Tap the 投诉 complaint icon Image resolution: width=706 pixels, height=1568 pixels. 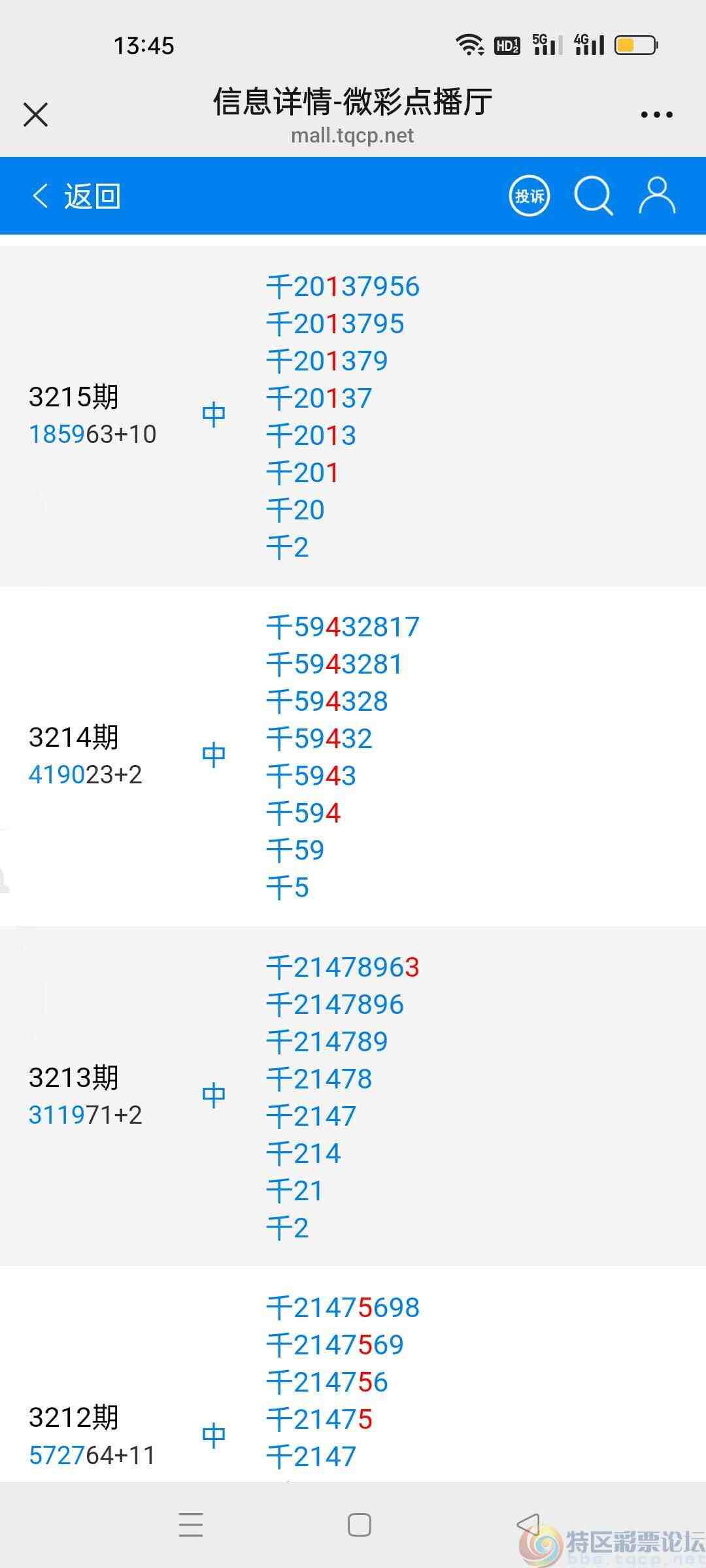point(528,195)
